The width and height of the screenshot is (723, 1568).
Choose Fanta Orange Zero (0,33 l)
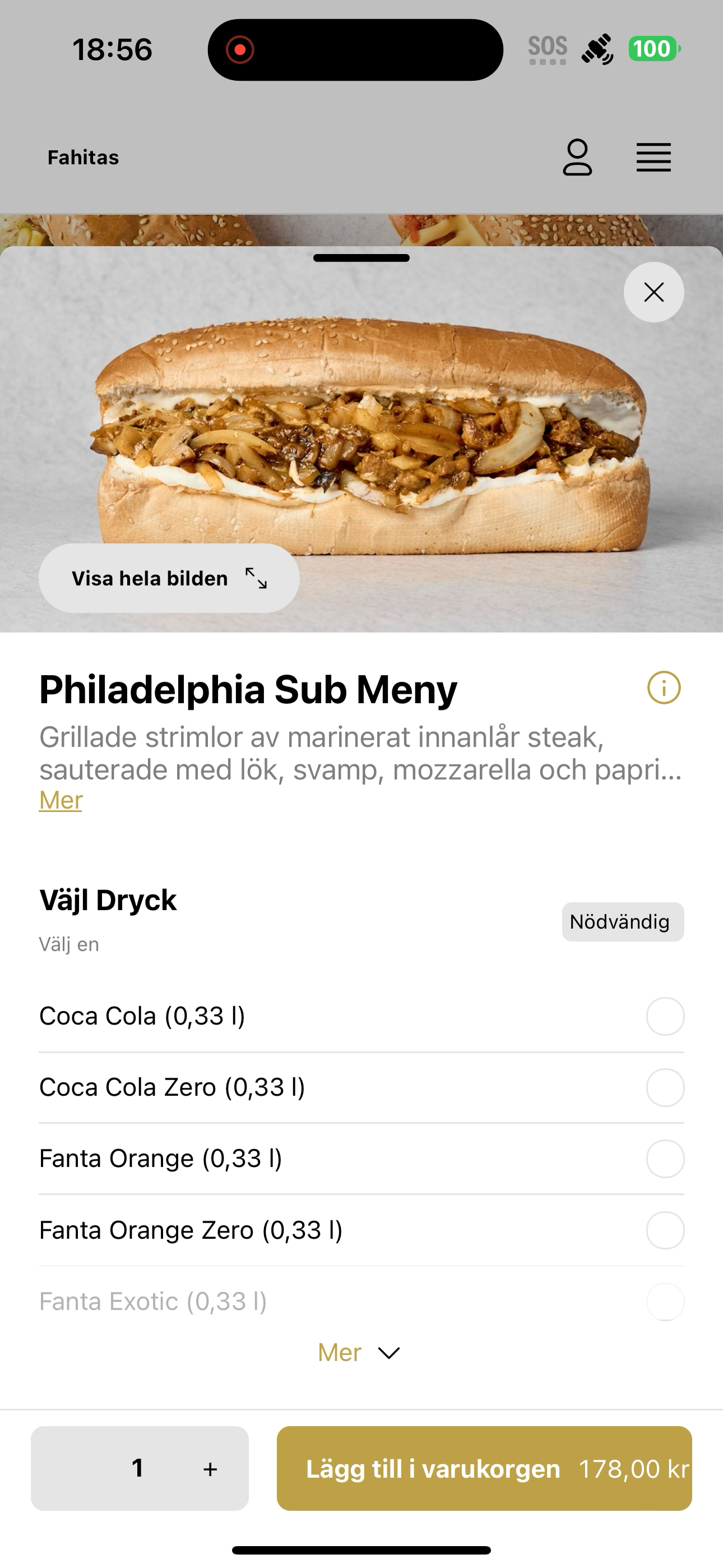[x=361, y=1230]
